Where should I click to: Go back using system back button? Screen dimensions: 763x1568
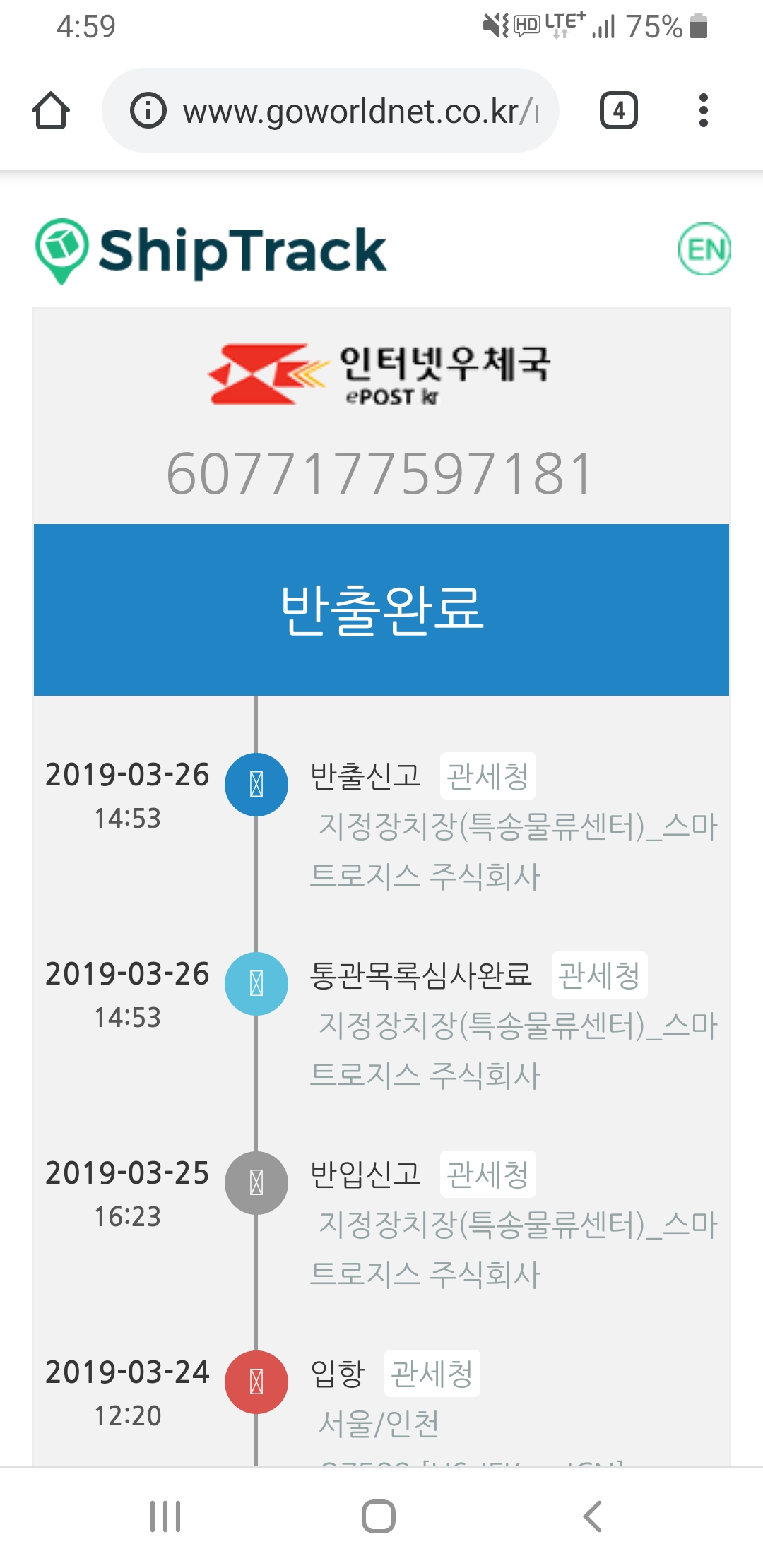point(592,1516)
